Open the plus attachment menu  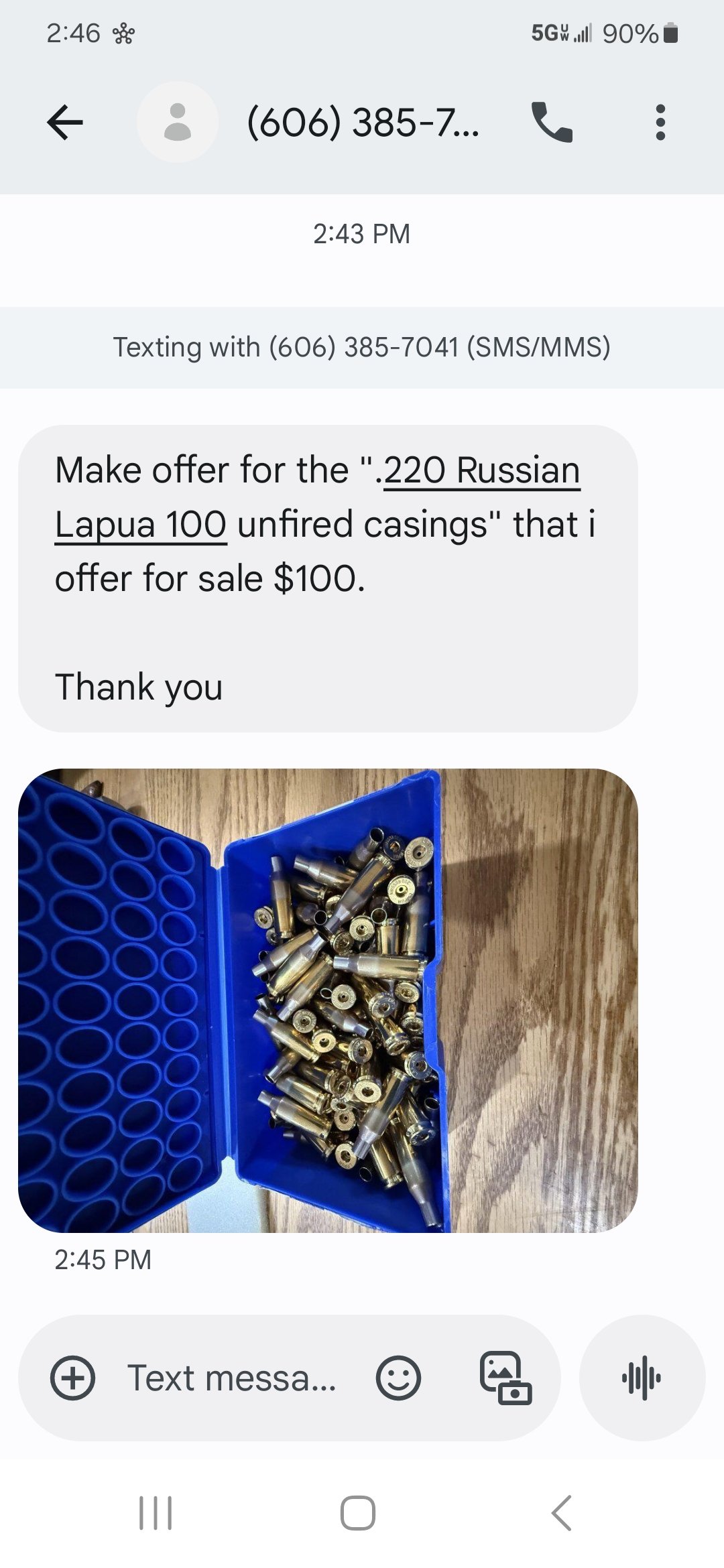click(x=73, y=1378)
